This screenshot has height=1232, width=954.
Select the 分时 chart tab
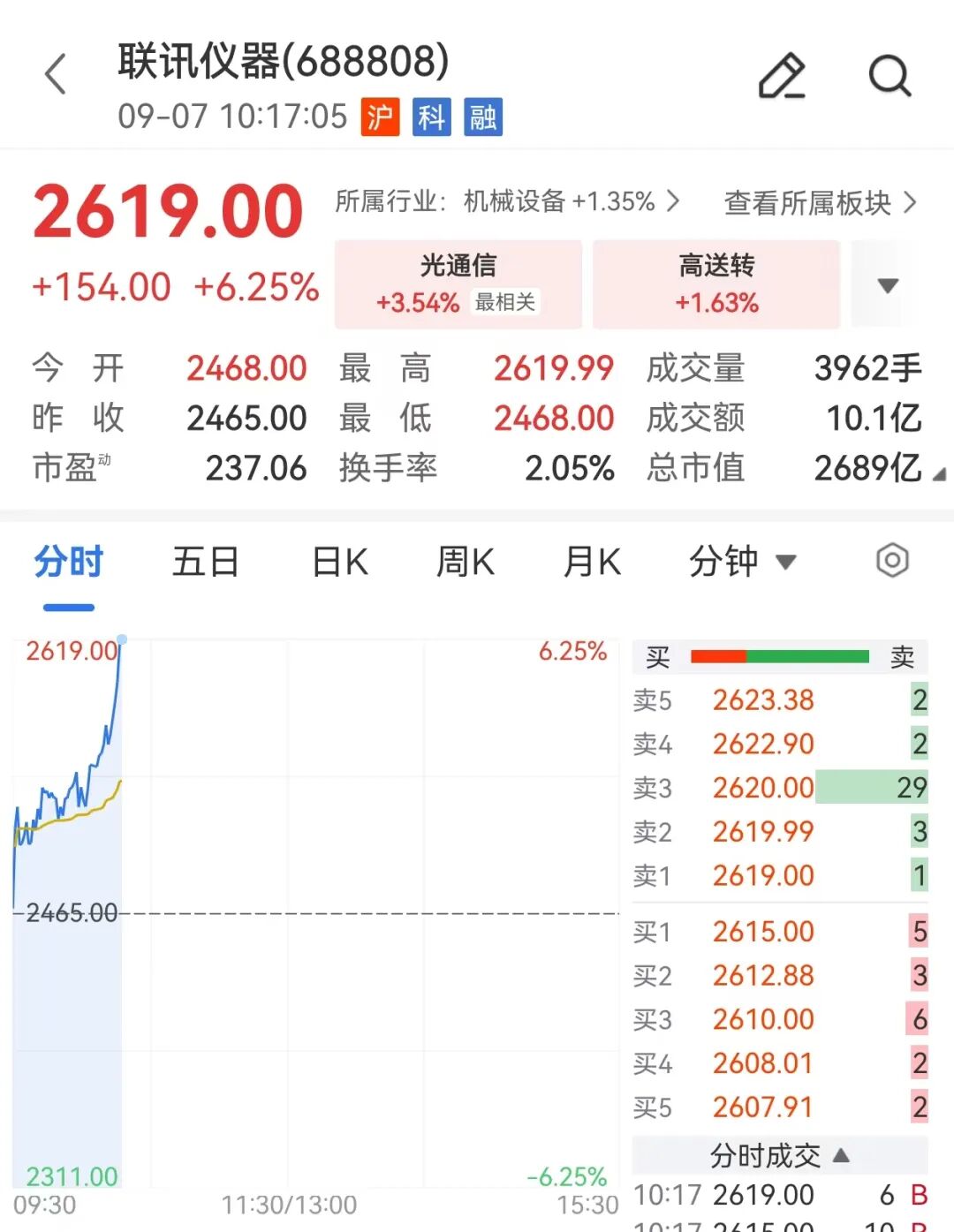[69, 562]
